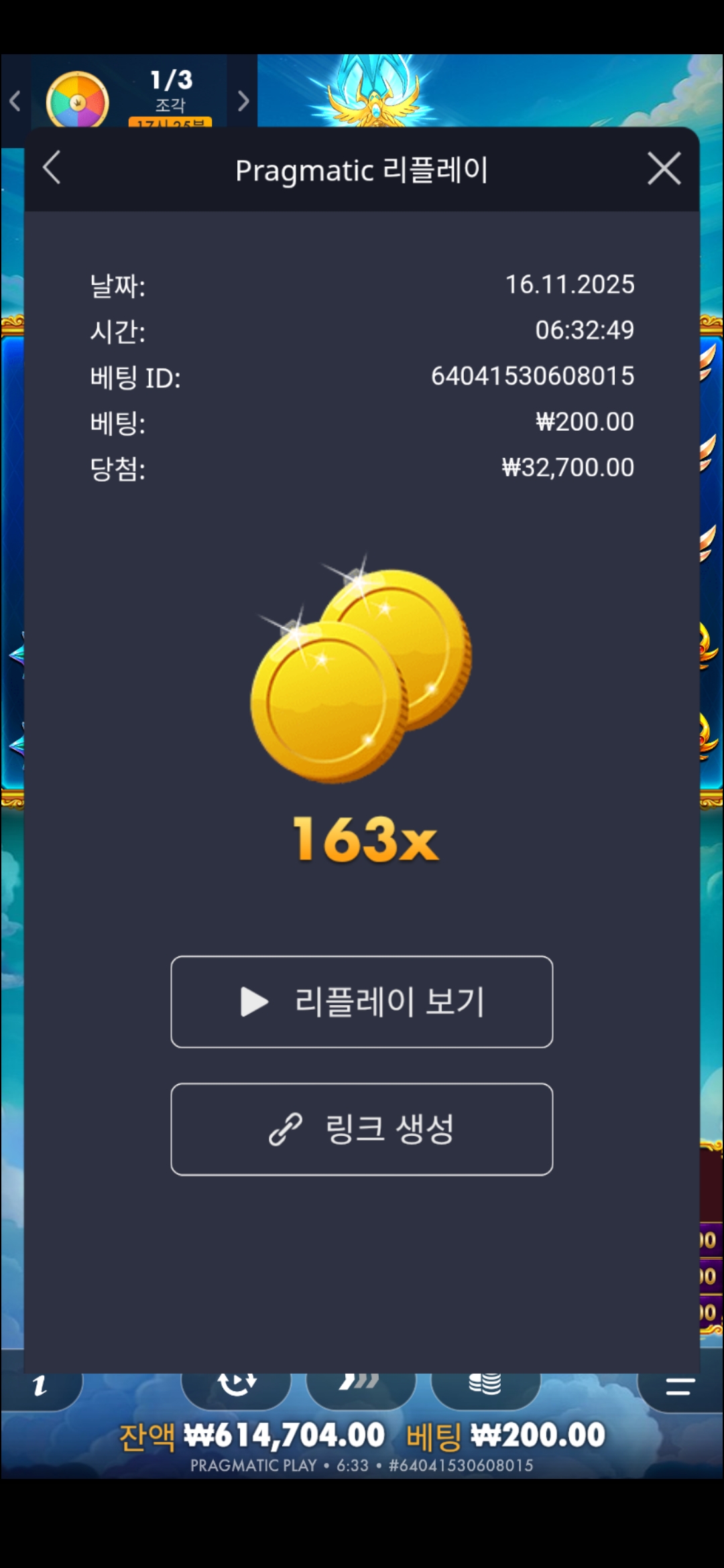724x1568 pixels.
Task: Watch the replay with 리플레이 보기
Action: coord(362,1002)
